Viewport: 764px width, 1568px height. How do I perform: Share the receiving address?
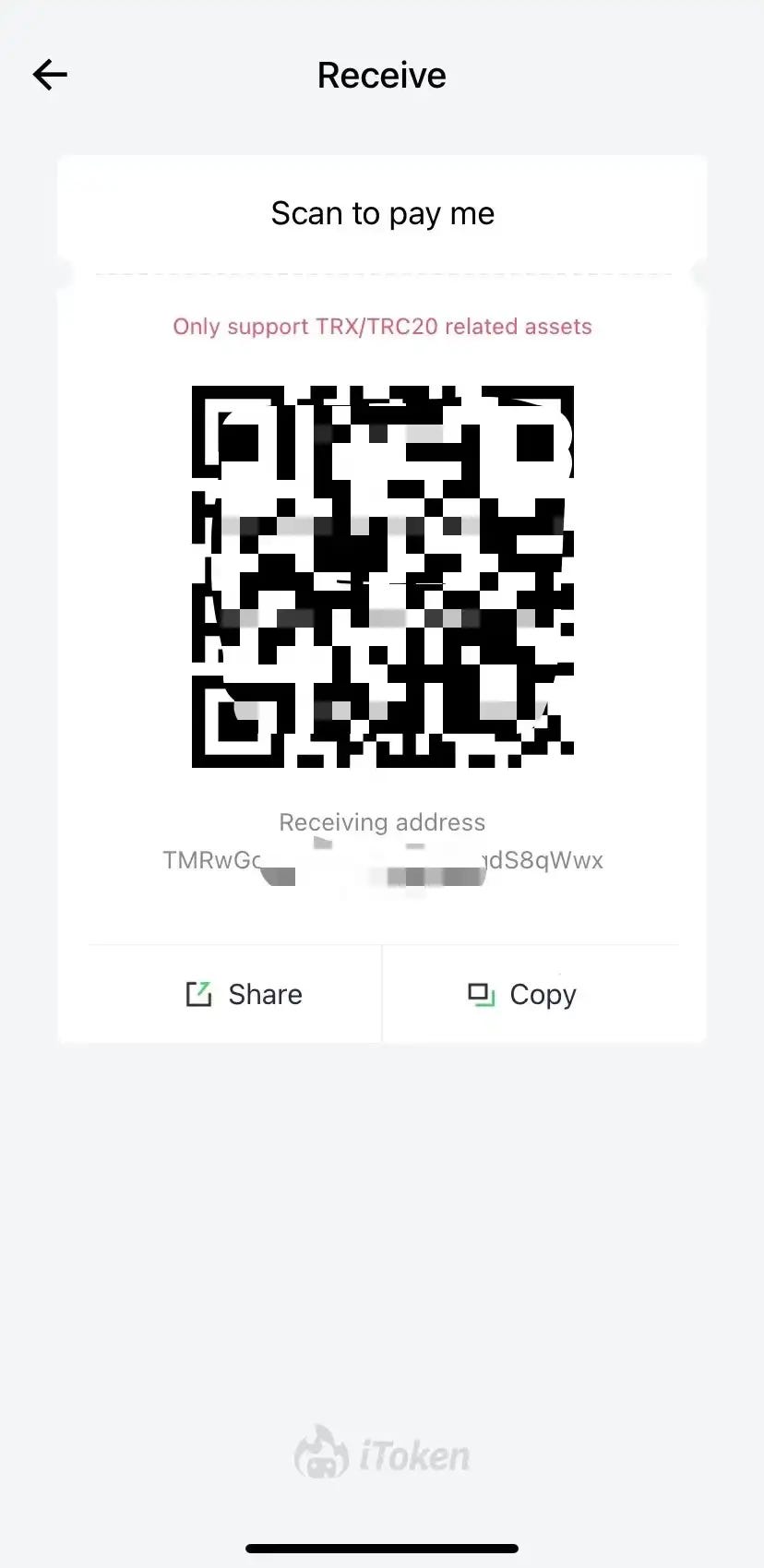point(245,994)
